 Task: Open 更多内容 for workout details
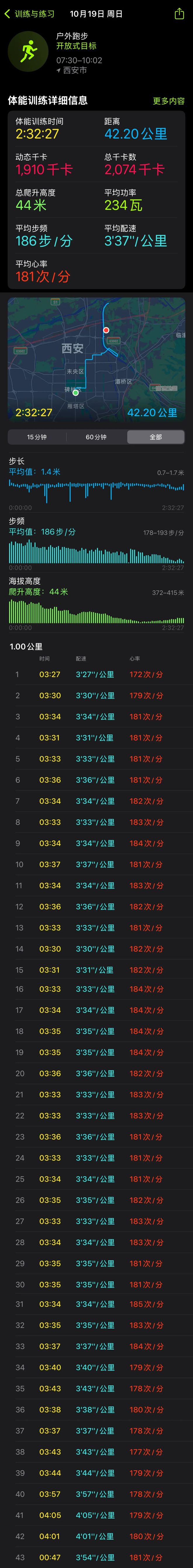pyautogui.click(x=169, y=101)
